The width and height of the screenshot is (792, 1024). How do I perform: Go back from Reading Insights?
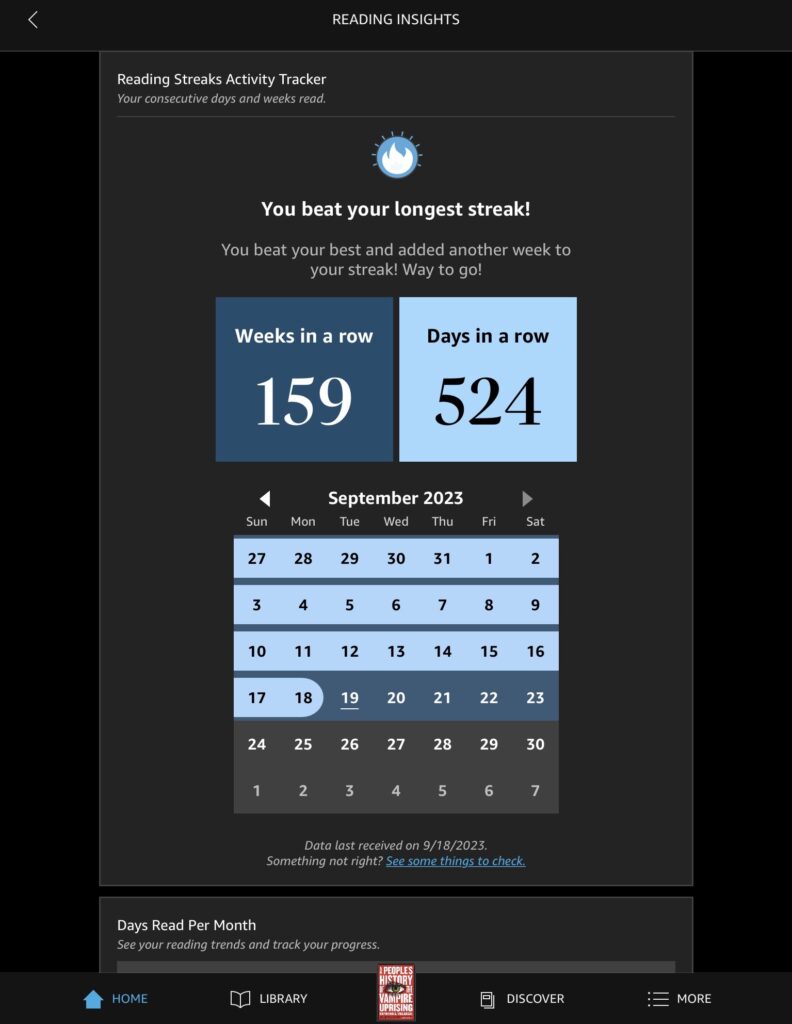tap(33, 20)
